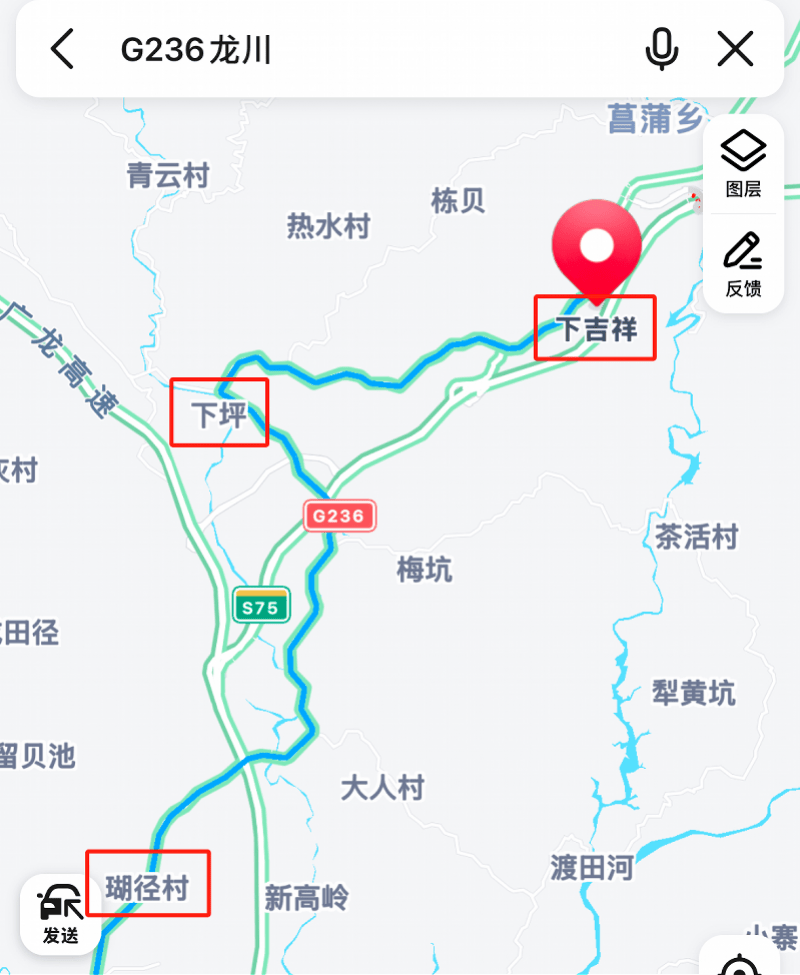This screenshot has width=800, height=975.
Task: Tap the 发送 send-to-car button
Action: (x=60, y=914)
